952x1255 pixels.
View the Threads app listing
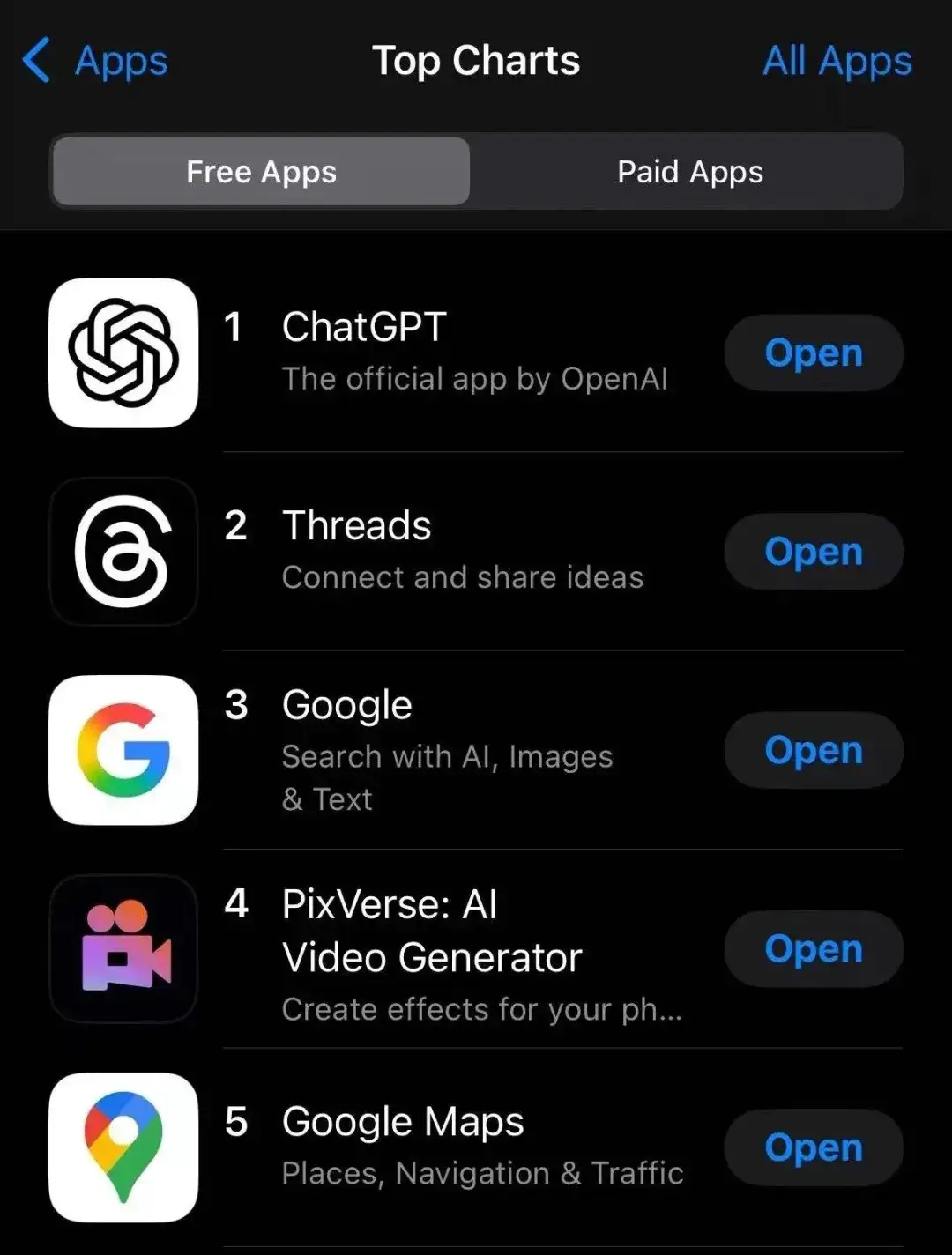tap(356, 526)
